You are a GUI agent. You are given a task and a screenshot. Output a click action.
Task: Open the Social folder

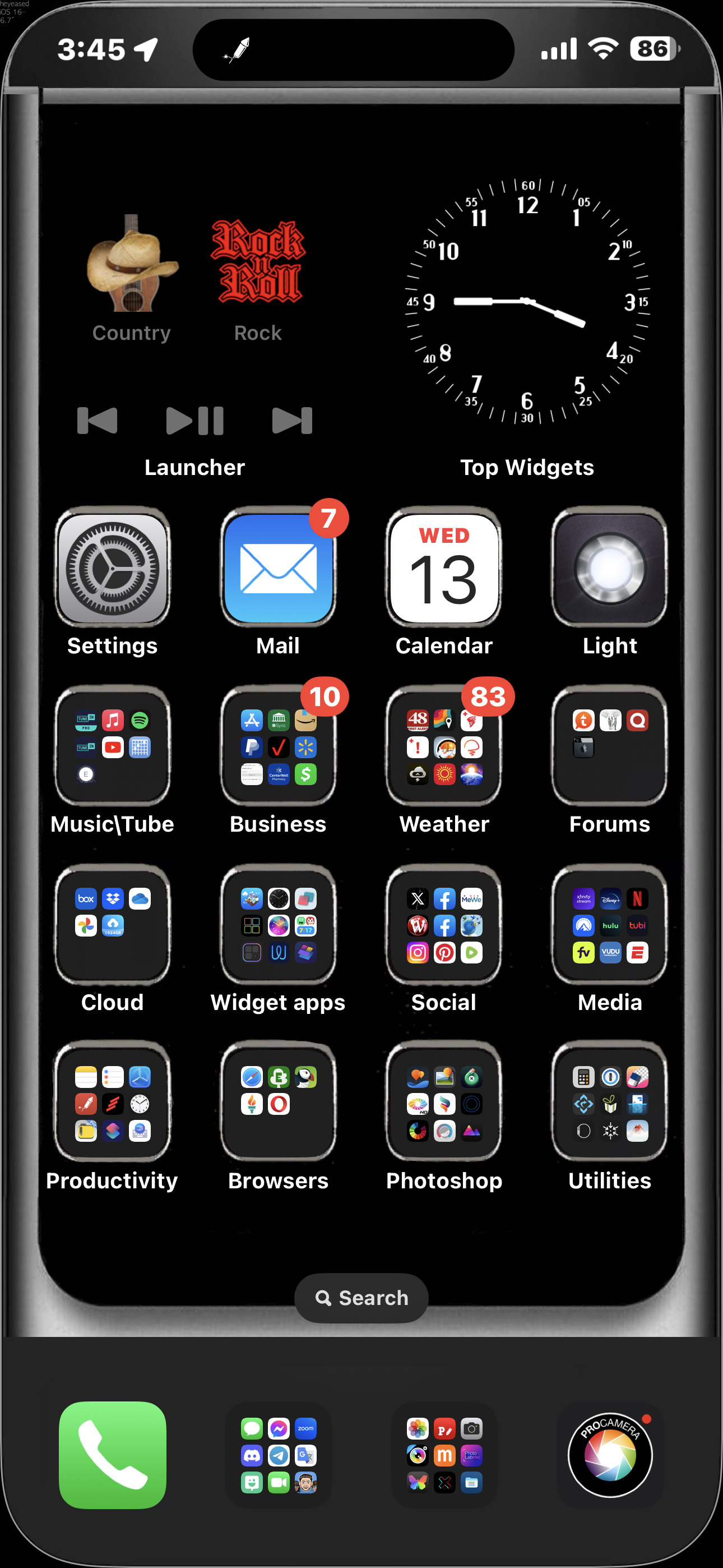click(x=444, y=925)
